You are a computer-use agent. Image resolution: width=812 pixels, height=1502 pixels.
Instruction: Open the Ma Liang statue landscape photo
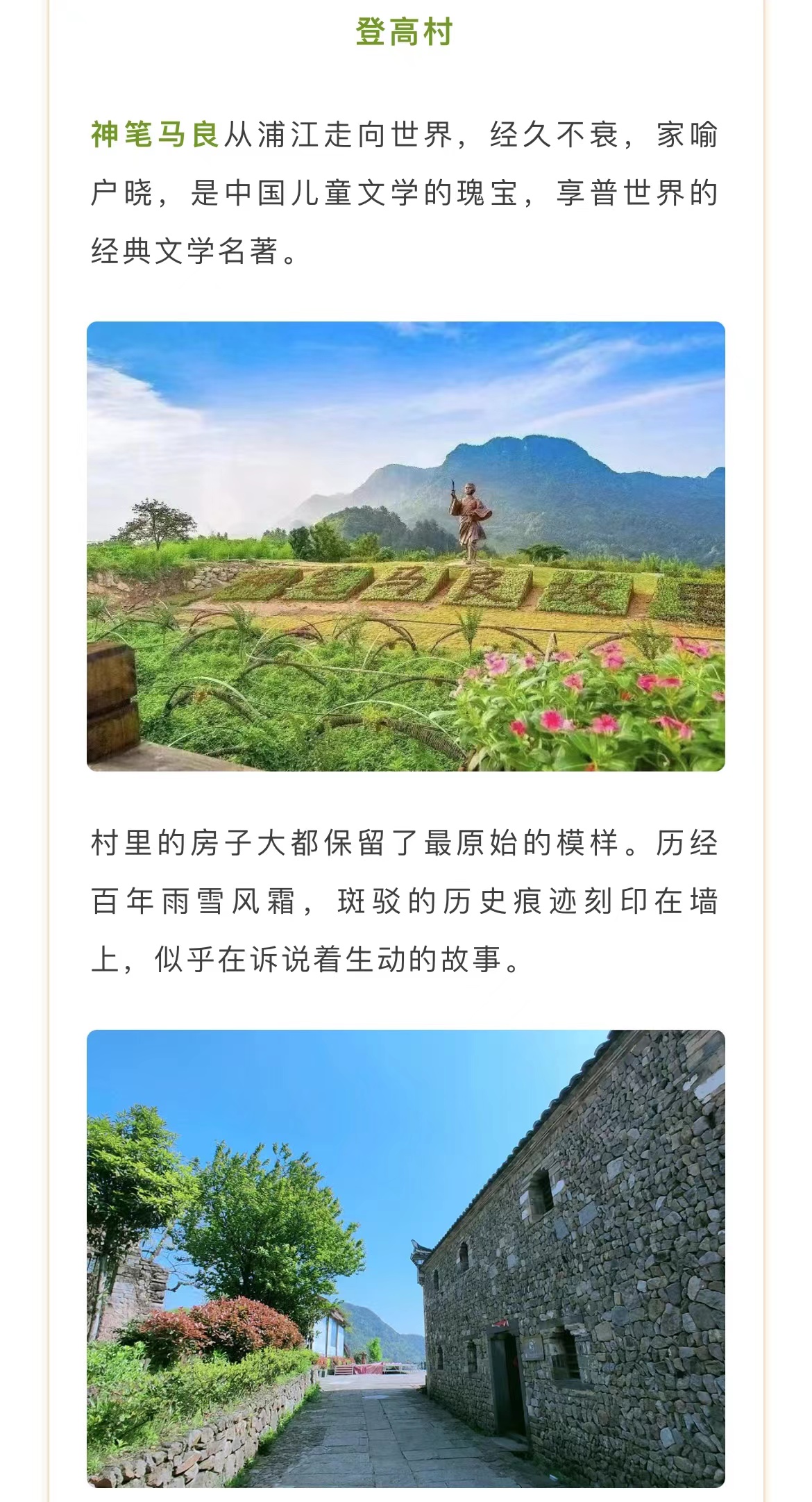point(405,546)
